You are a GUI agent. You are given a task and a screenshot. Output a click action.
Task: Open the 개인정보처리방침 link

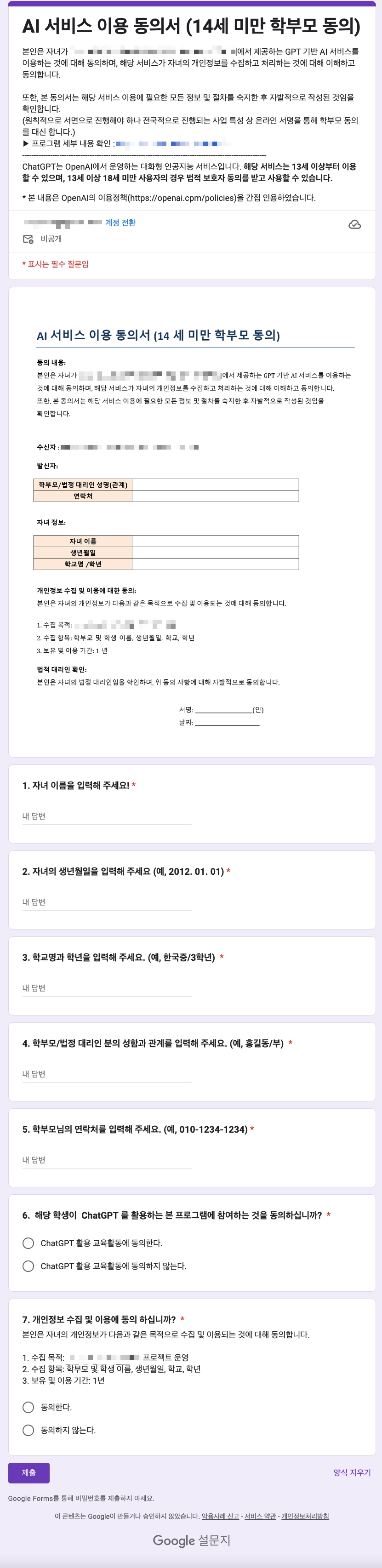[305, 1516]
